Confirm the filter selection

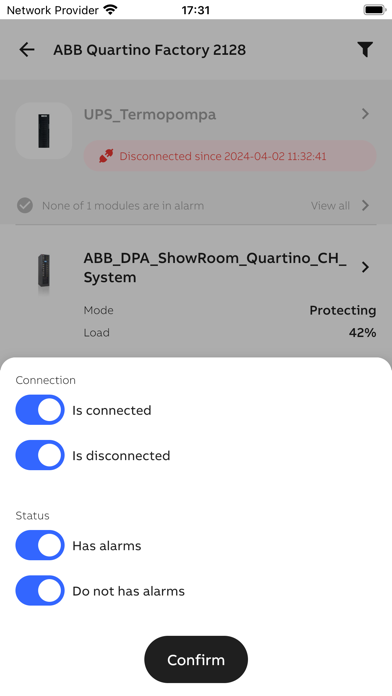[196, 659]
